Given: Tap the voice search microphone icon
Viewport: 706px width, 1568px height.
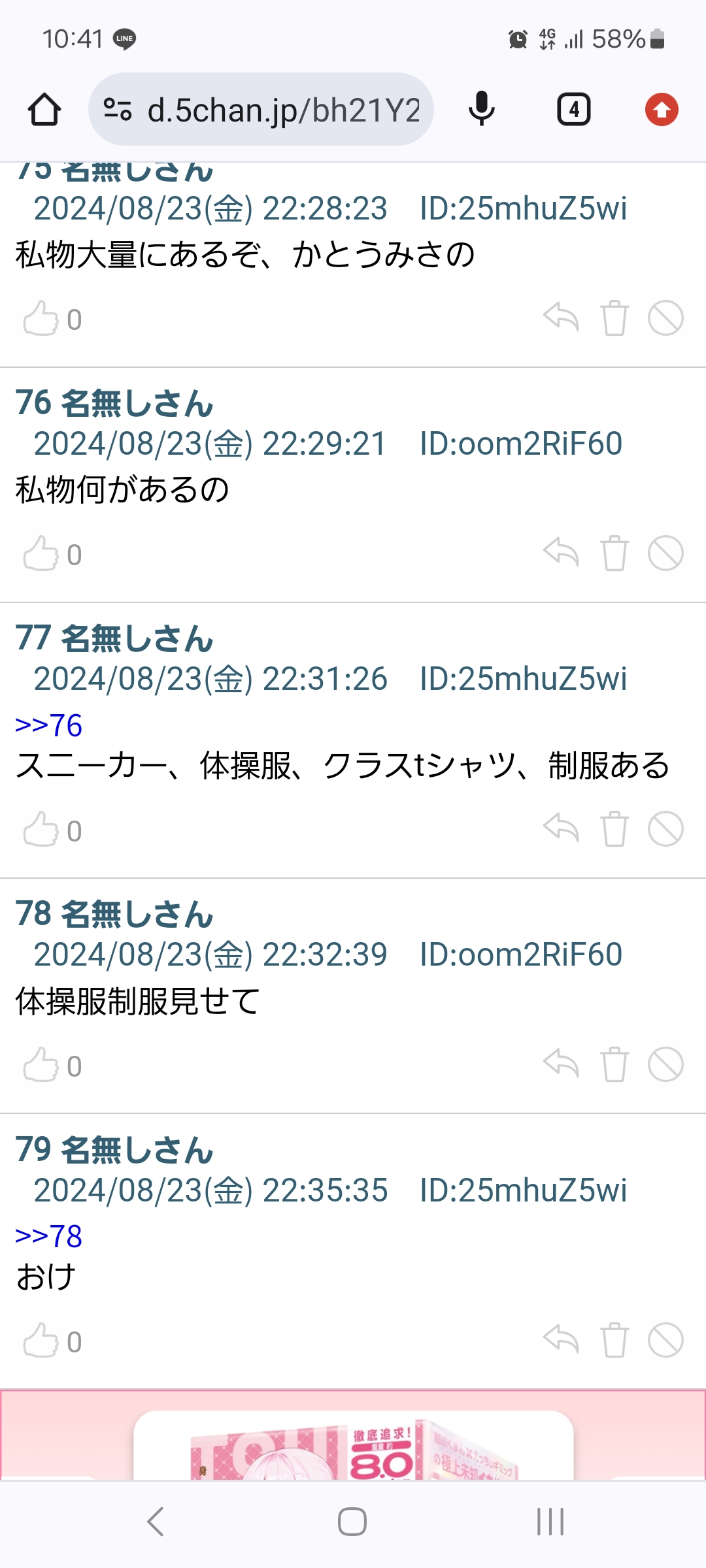Looking at the screenshot, I should point(482,109).
